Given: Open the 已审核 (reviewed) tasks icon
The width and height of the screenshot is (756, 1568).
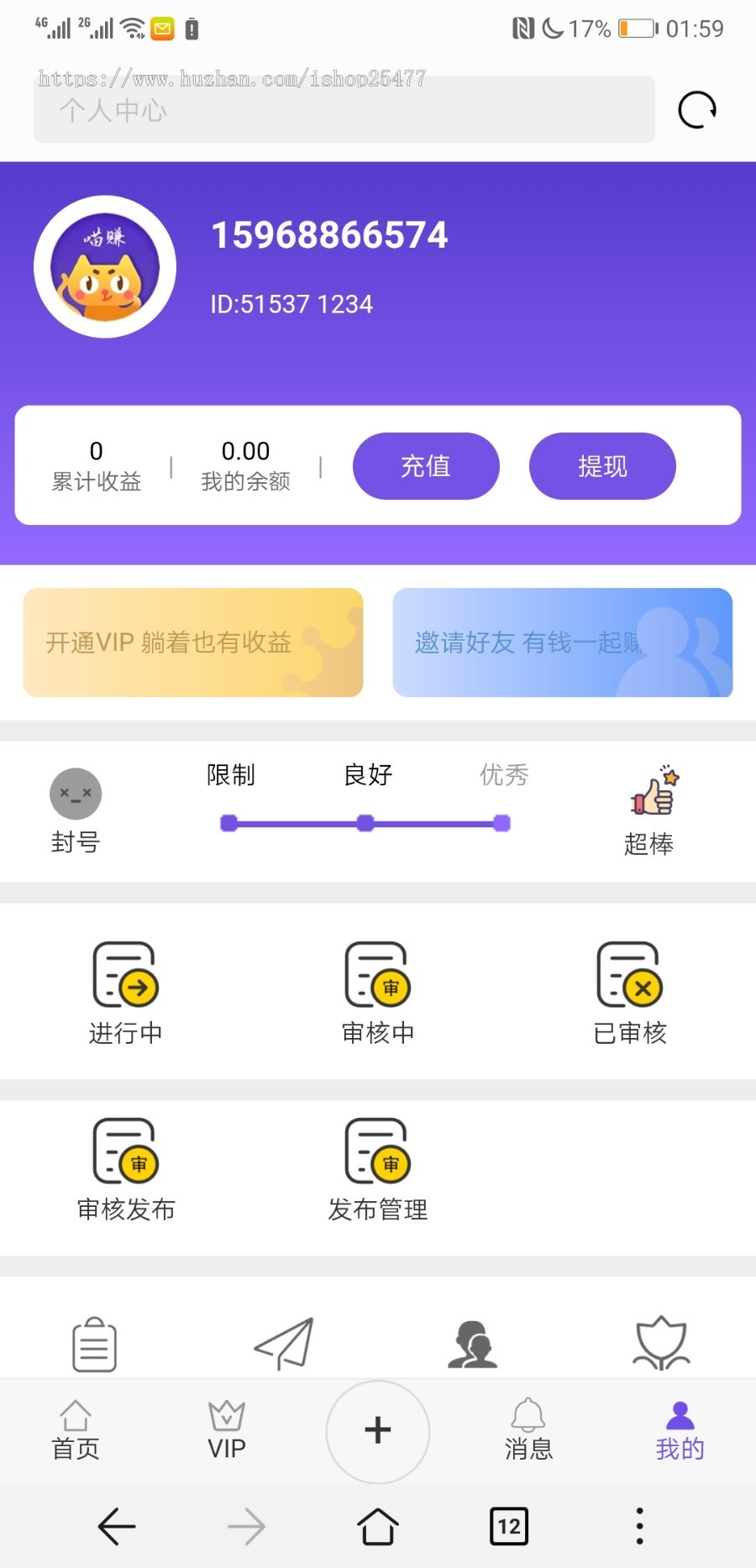Looking at the screenshot, I should [628, 991].
